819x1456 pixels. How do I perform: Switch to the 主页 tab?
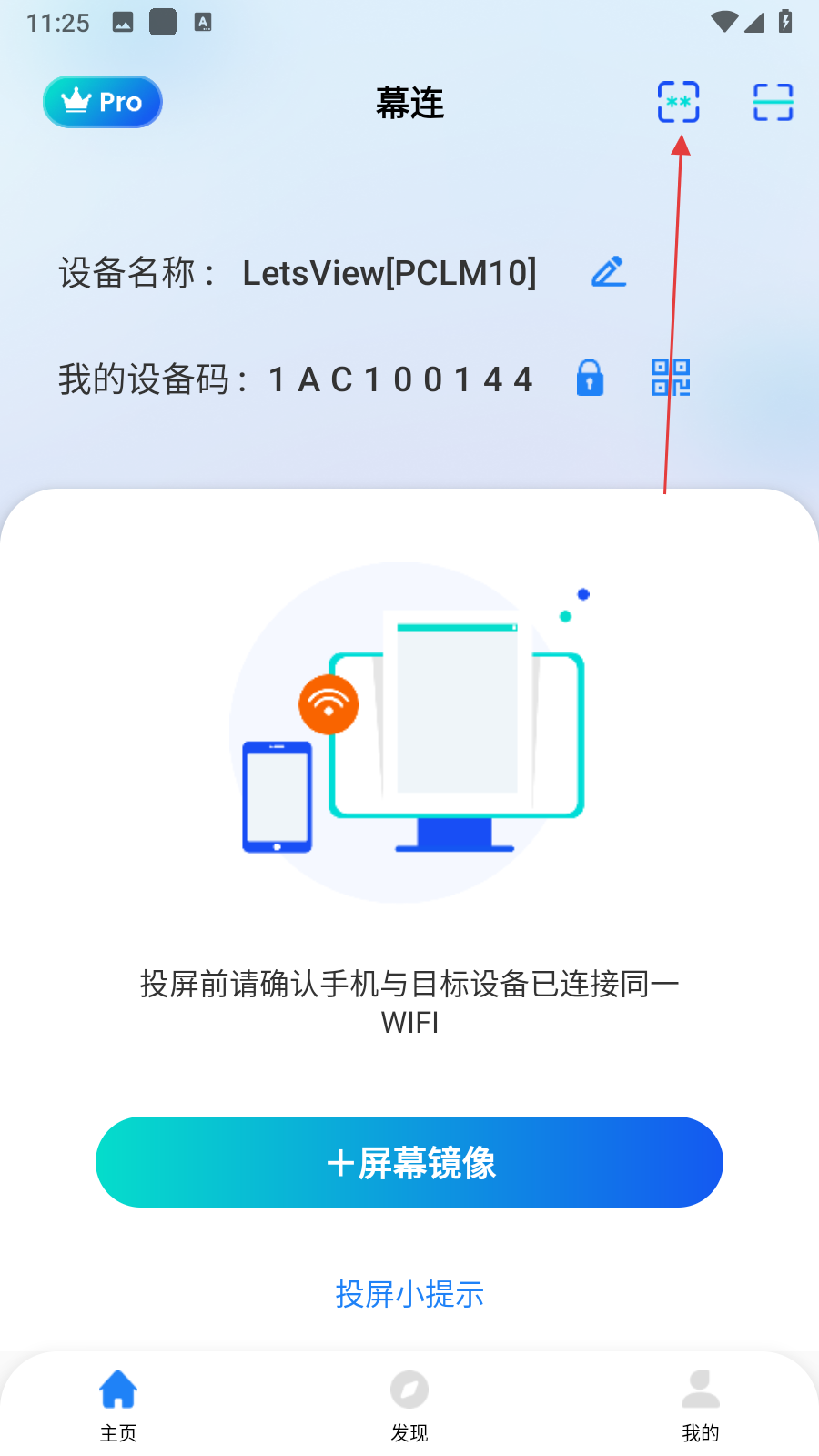coord(118,1405)
